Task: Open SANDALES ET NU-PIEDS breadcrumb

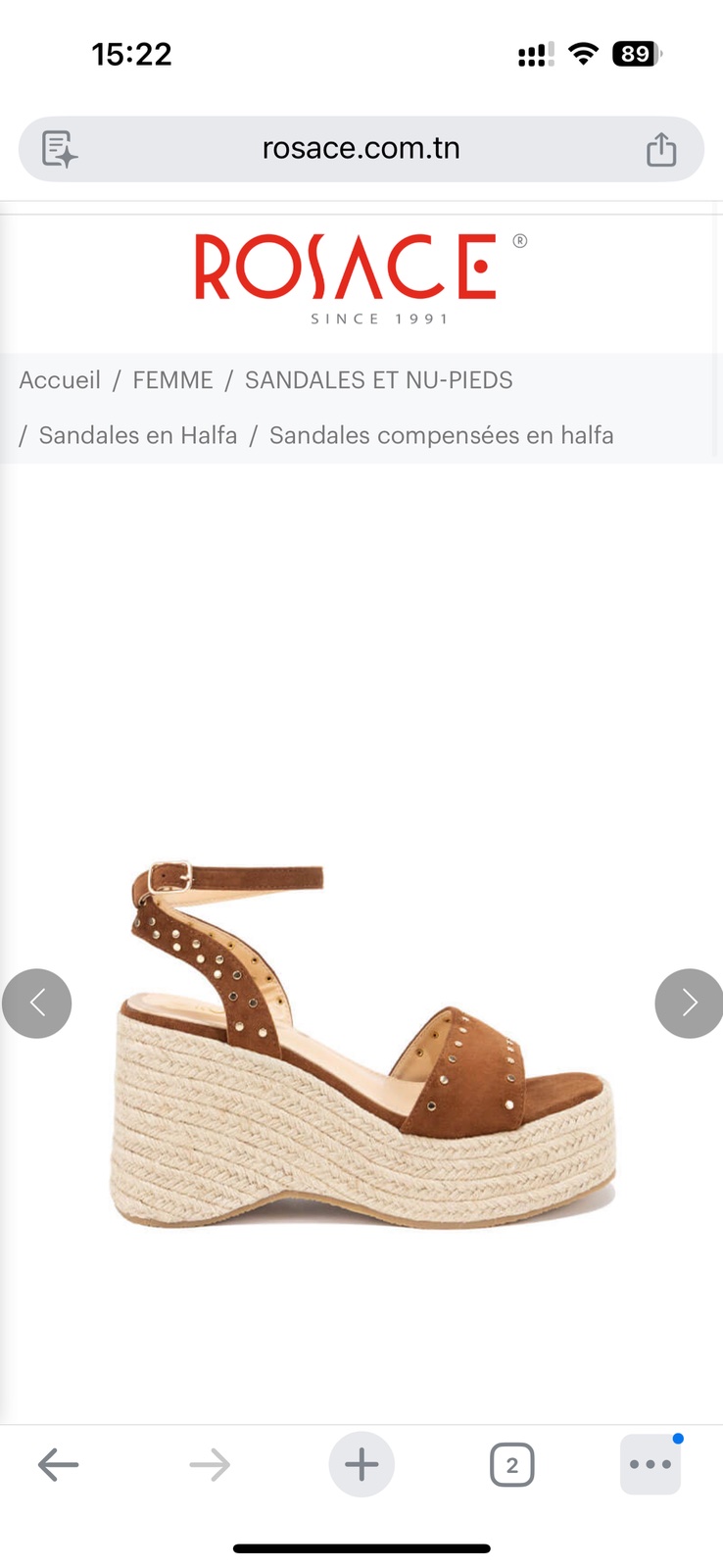Action: click(x=378, y=380)
